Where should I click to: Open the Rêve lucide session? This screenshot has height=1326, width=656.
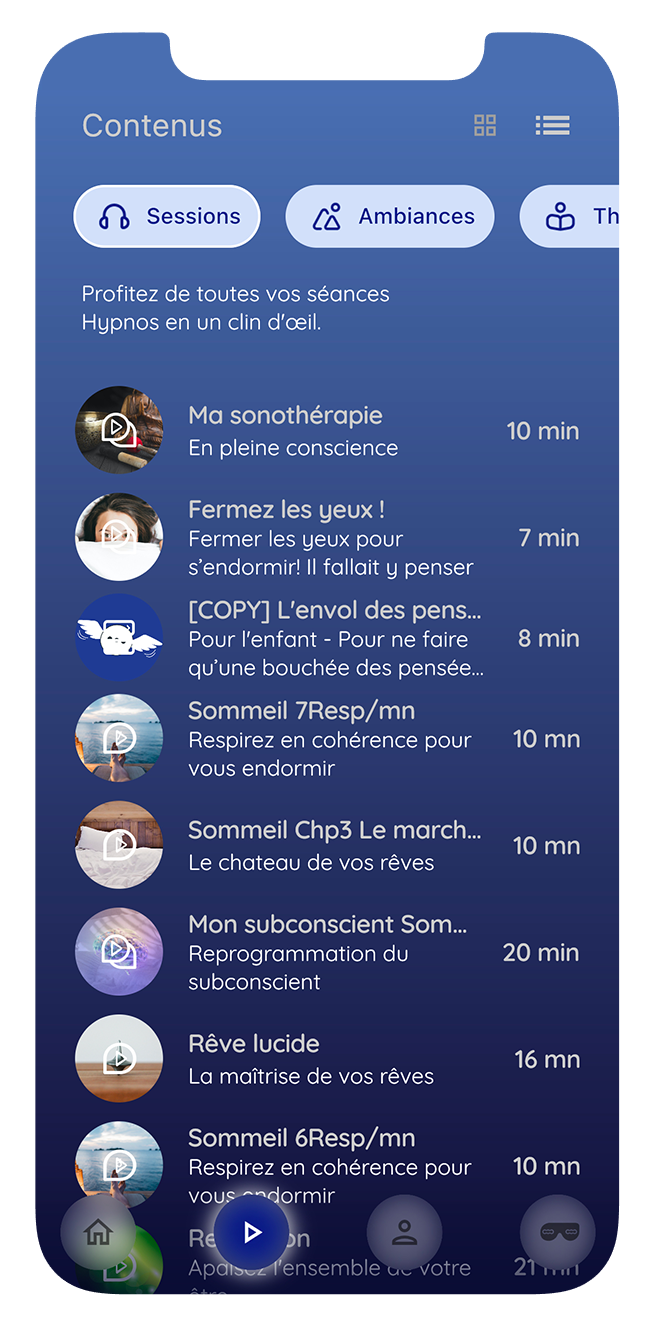coord(328,1059)
